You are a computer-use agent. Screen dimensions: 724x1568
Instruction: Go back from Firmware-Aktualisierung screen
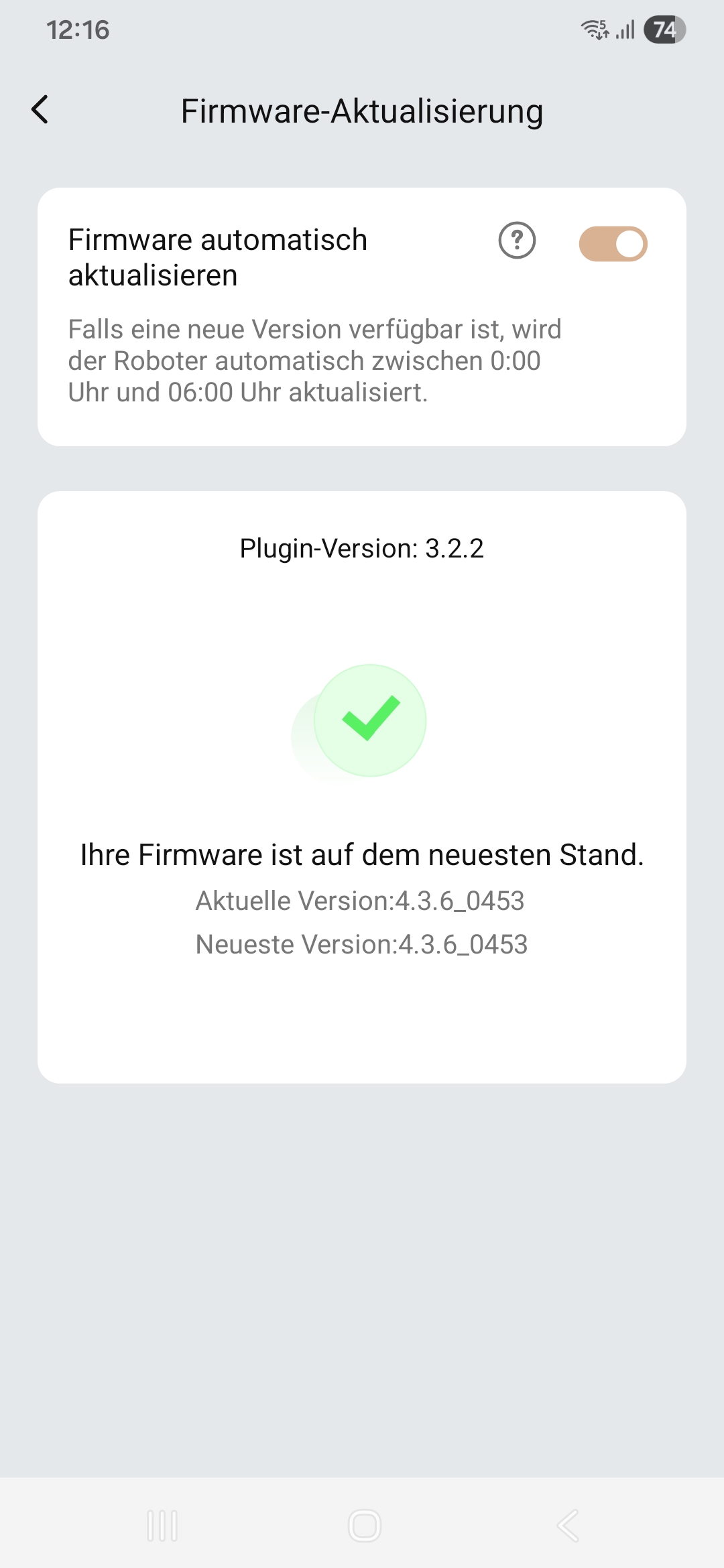(x=40, y=110)
